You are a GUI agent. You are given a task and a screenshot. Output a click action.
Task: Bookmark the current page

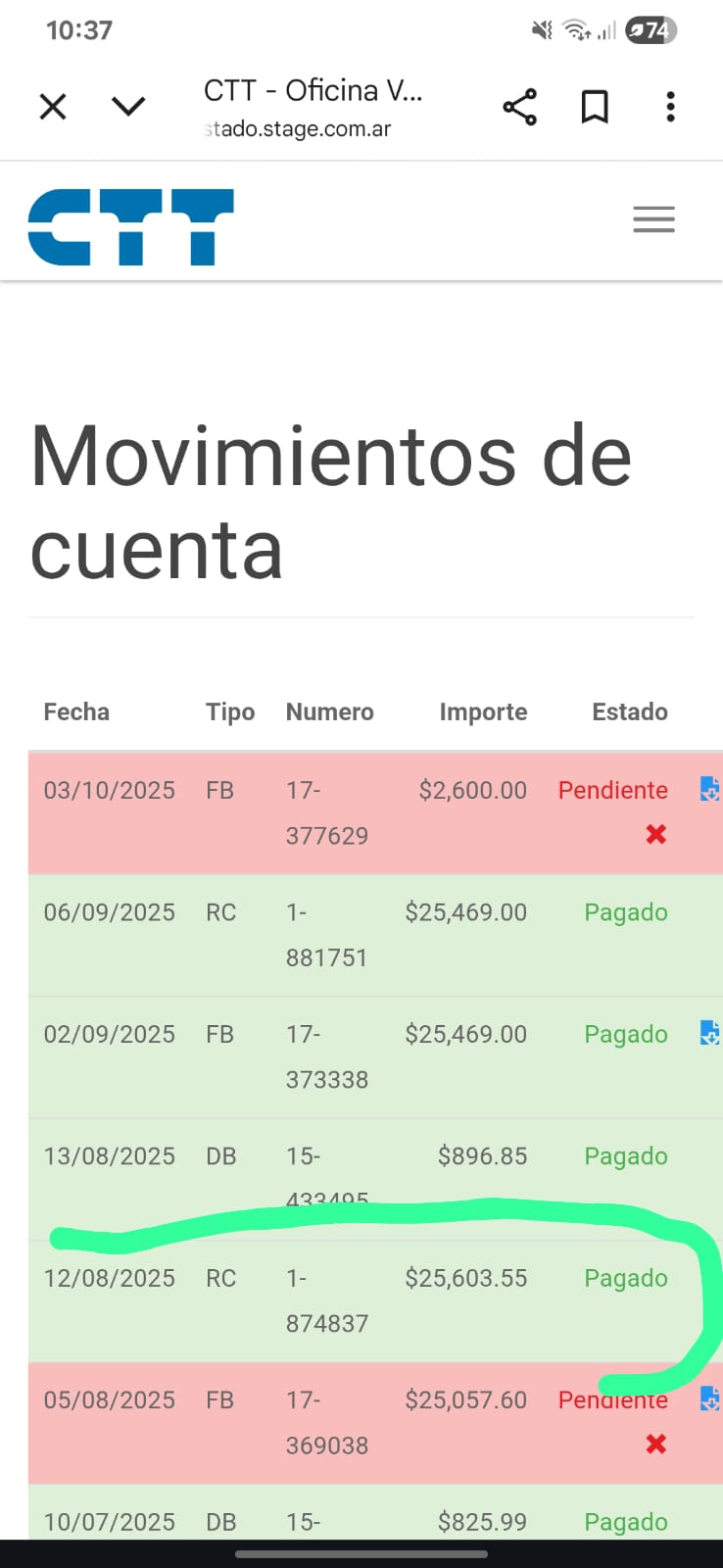[x=595, y=107]
